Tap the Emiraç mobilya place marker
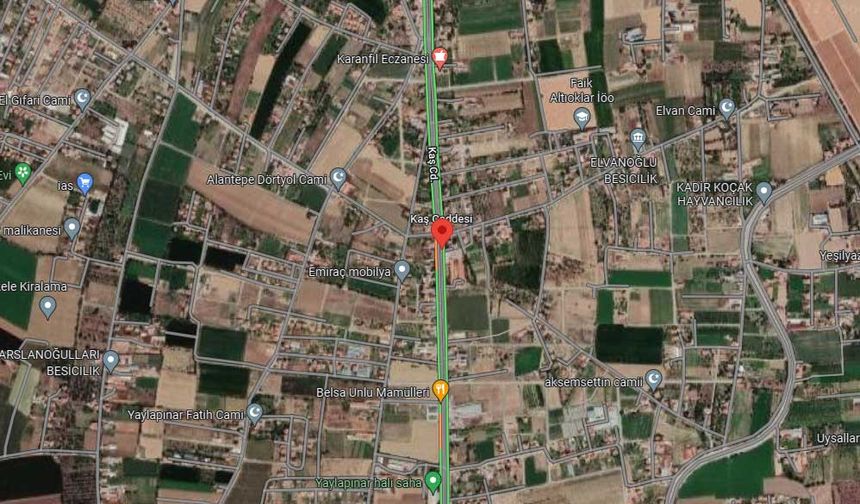The width and height of the screenshot is (860, 504). [x=402, y=269]
